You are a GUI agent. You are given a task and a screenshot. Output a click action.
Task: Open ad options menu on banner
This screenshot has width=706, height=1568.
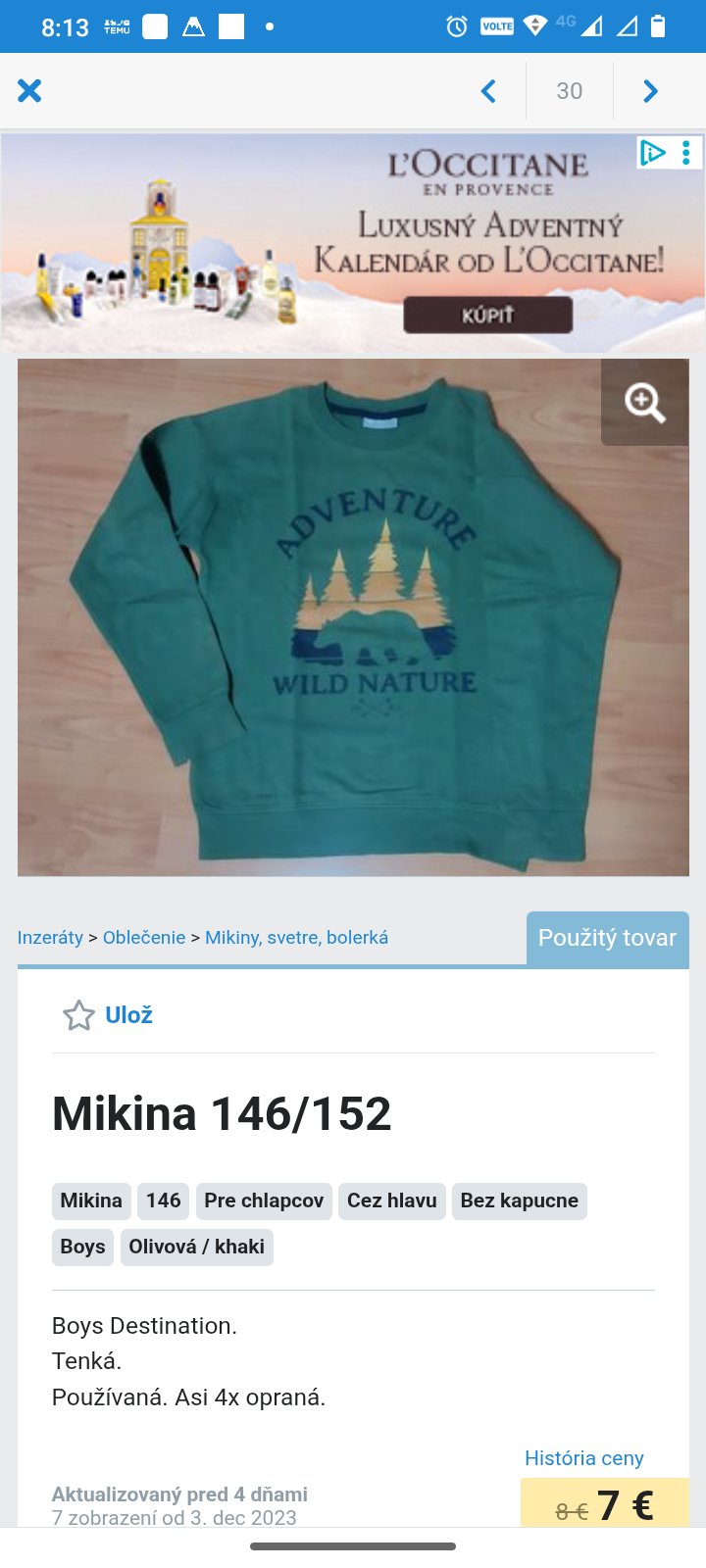click(x=686, y=153)
